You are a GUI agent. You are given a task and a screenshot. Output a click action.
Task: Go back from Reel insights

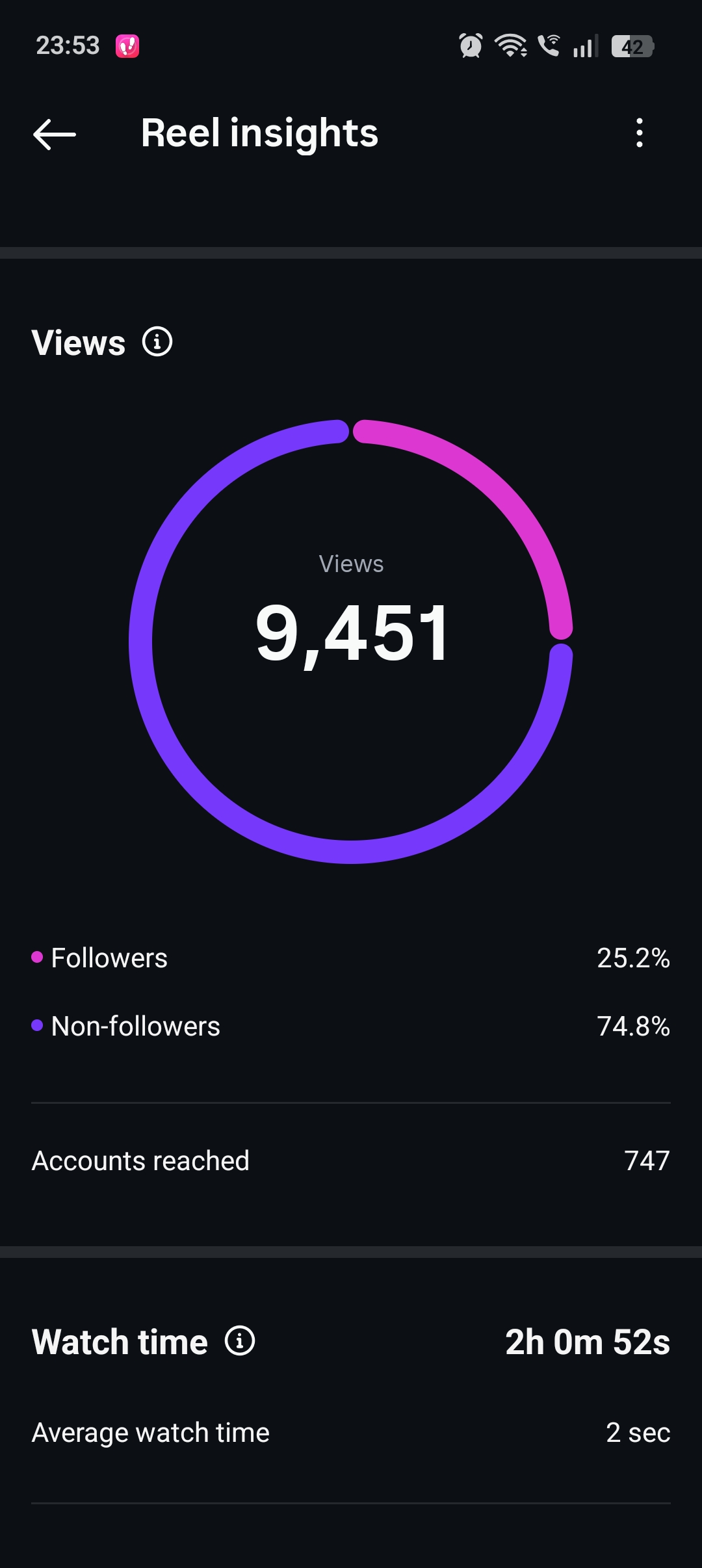click(55, 135)
